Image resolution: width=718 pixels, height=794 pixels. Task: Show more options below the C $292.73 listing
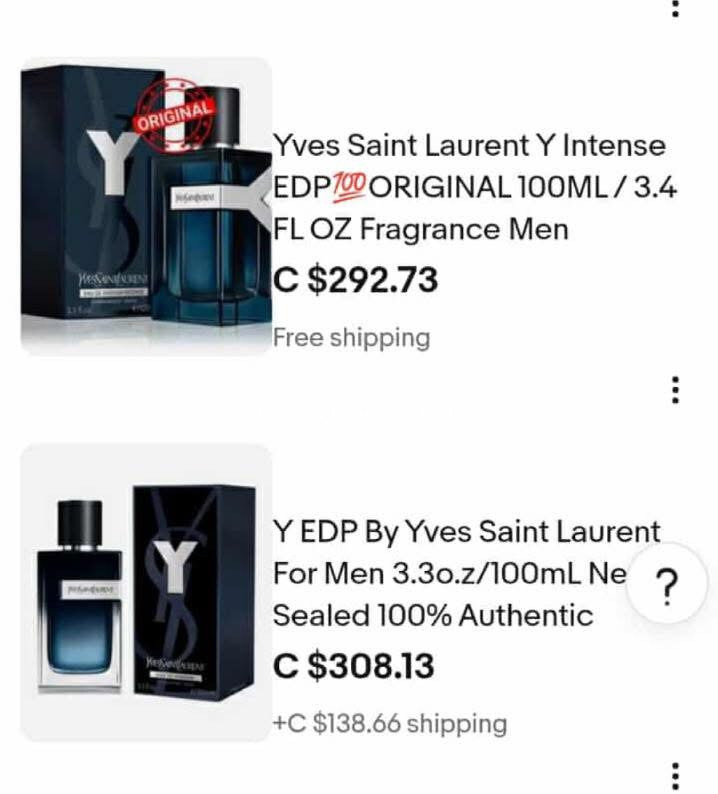click(x=676, y=390)
